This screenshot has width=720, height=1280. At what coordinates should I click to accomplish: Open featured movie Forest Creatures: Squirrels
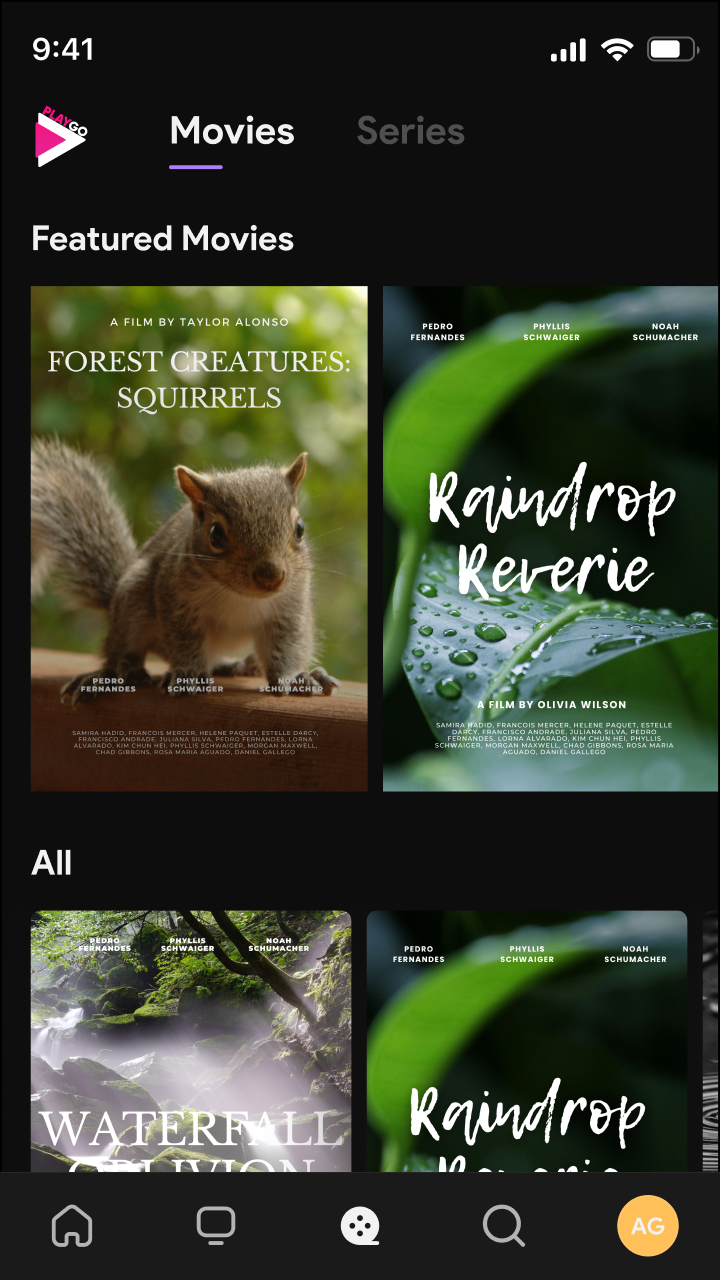click(x=199, y=538)
